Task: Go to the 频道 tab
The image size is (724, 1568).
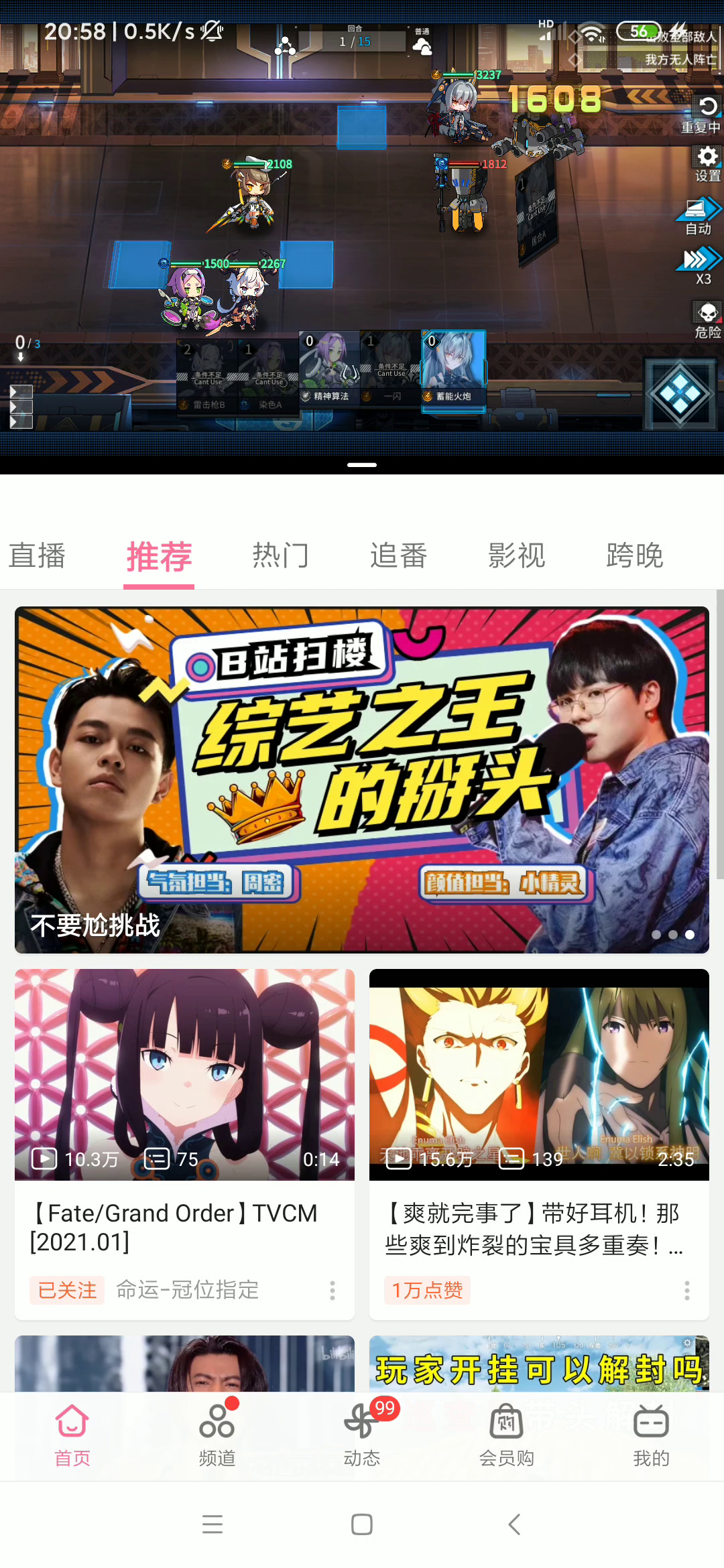Action: coord(217,1434)
